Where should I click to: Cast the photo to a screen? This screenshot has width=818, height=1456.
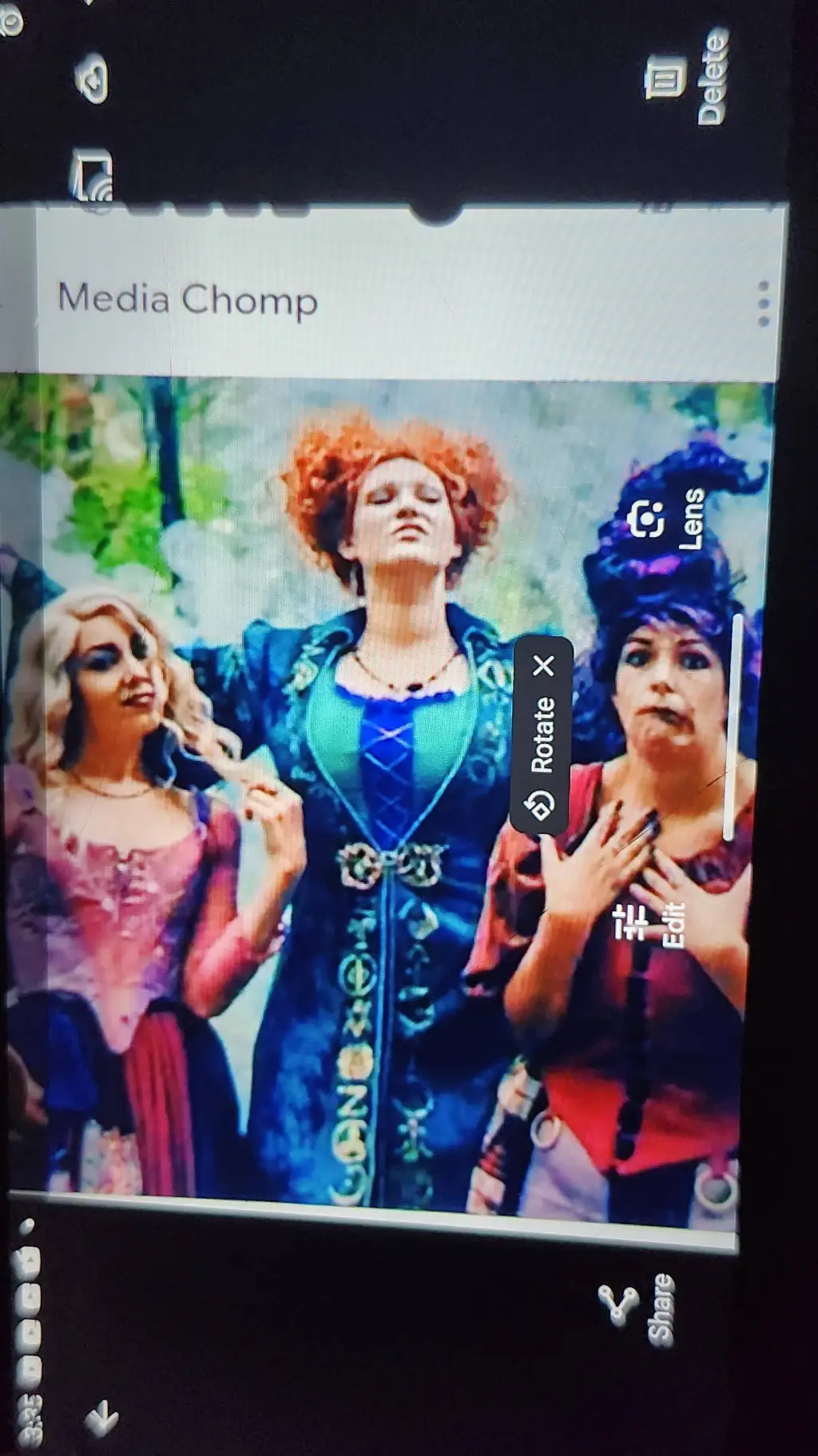(93, 177)
